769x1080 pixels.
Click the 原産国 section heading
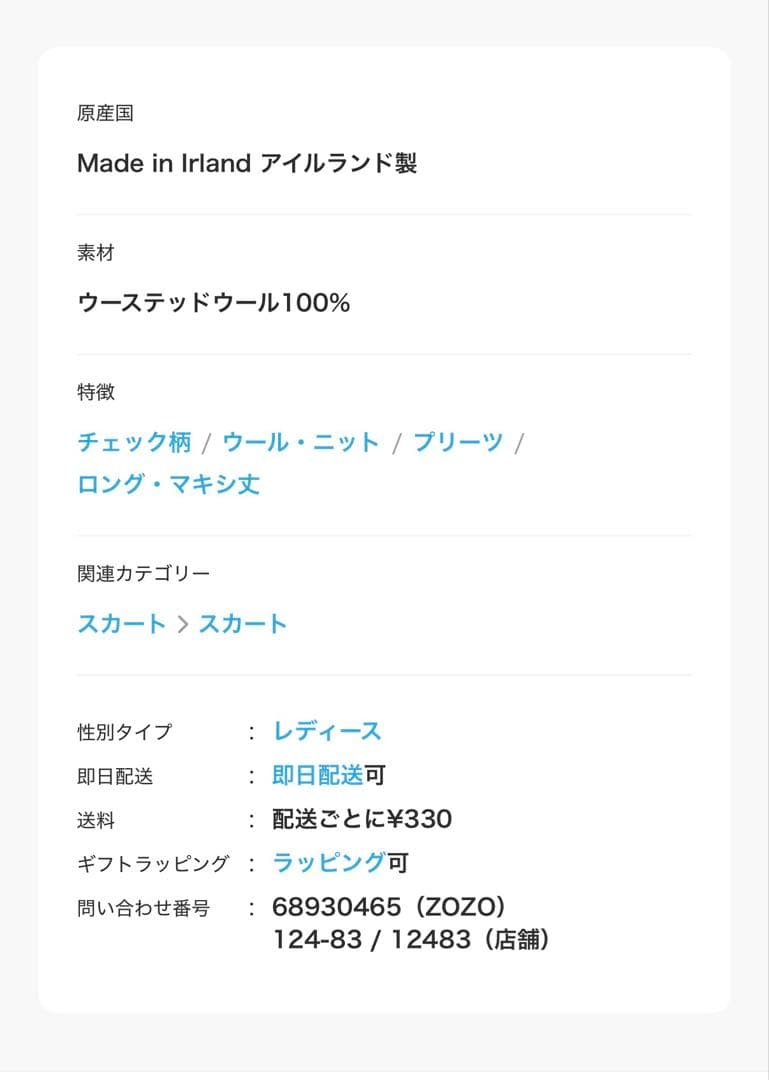[102, 113]
